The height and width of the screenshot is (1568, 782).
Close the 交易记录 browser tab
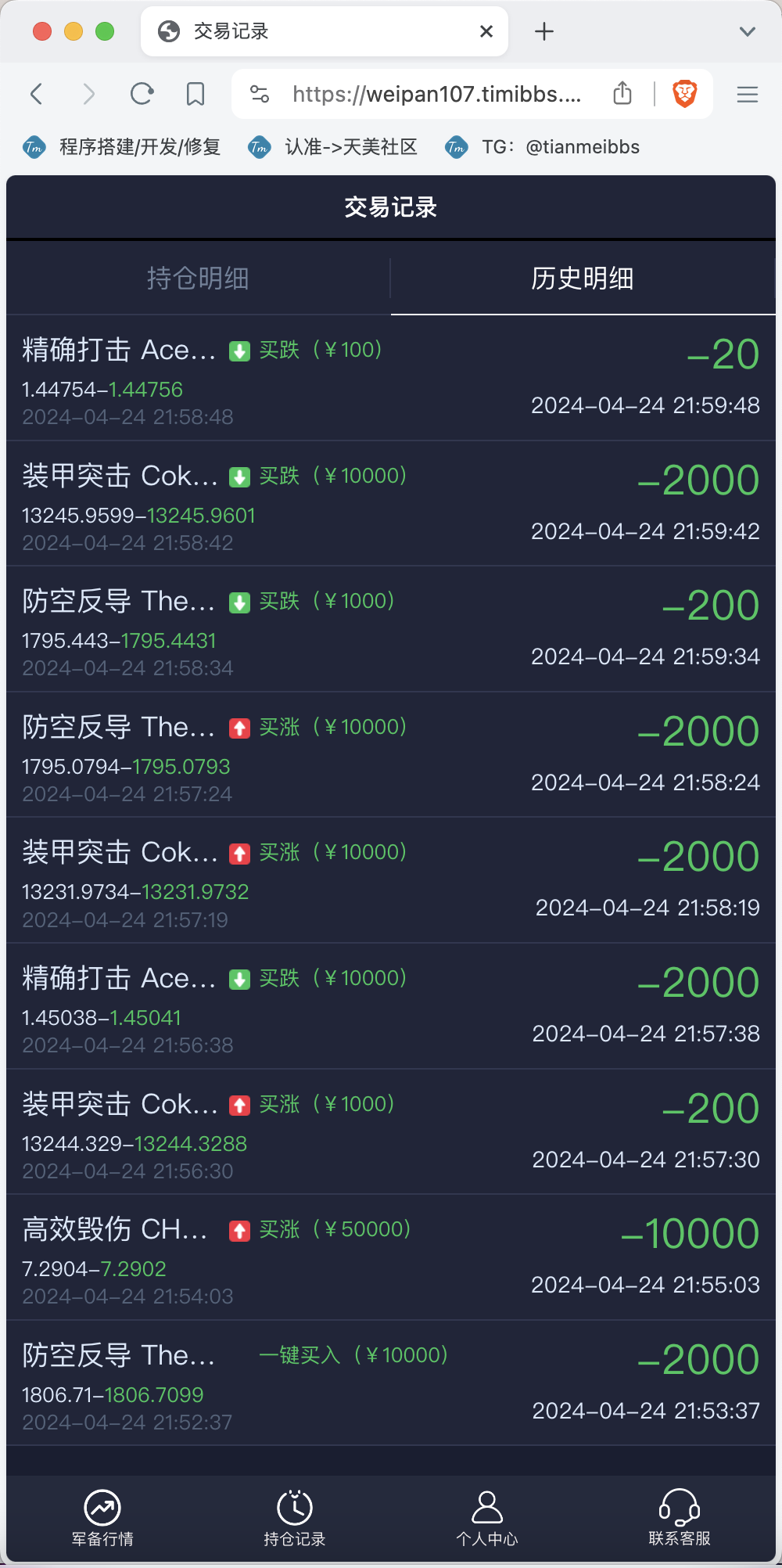click(486, 31)
